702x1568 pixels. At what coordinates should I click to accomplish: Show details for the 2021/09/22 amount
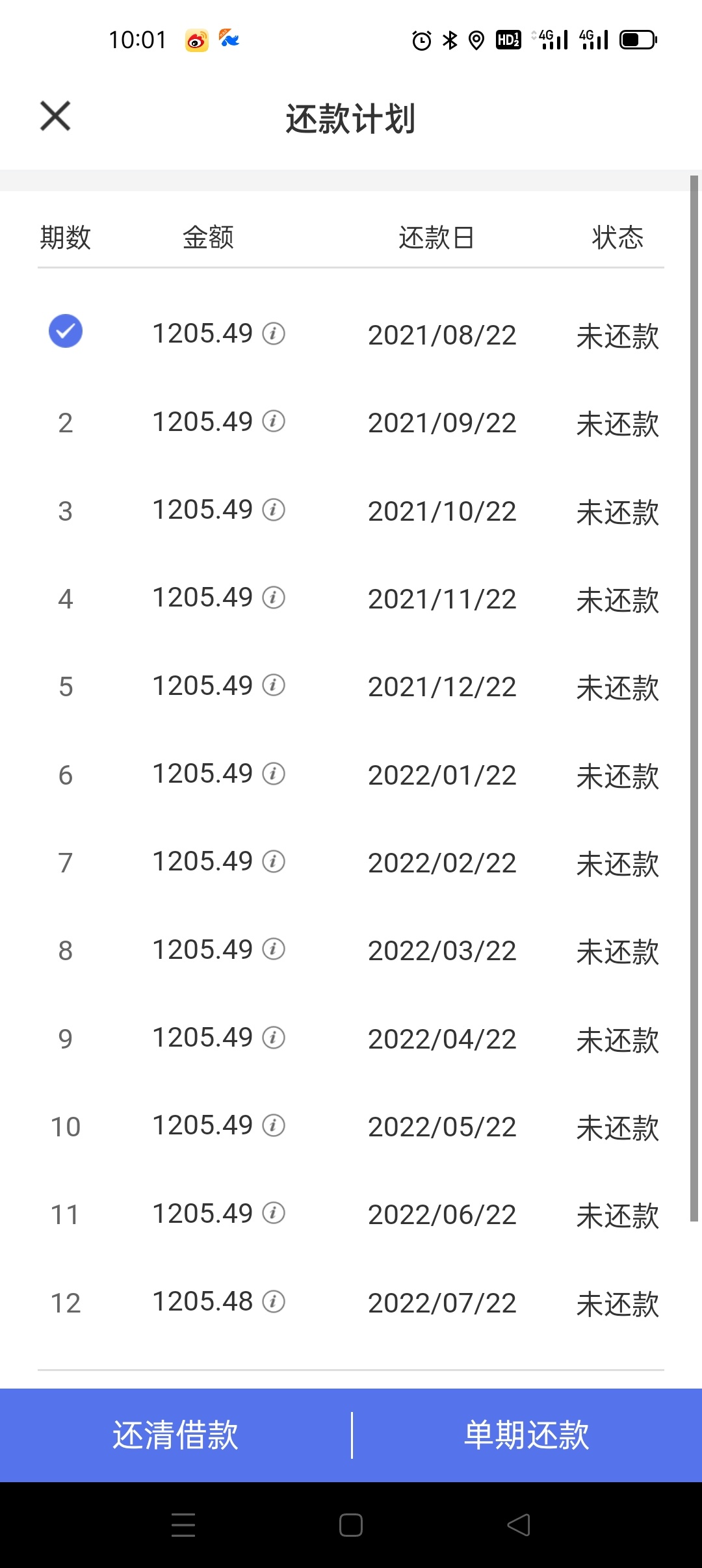coord(274,421)
